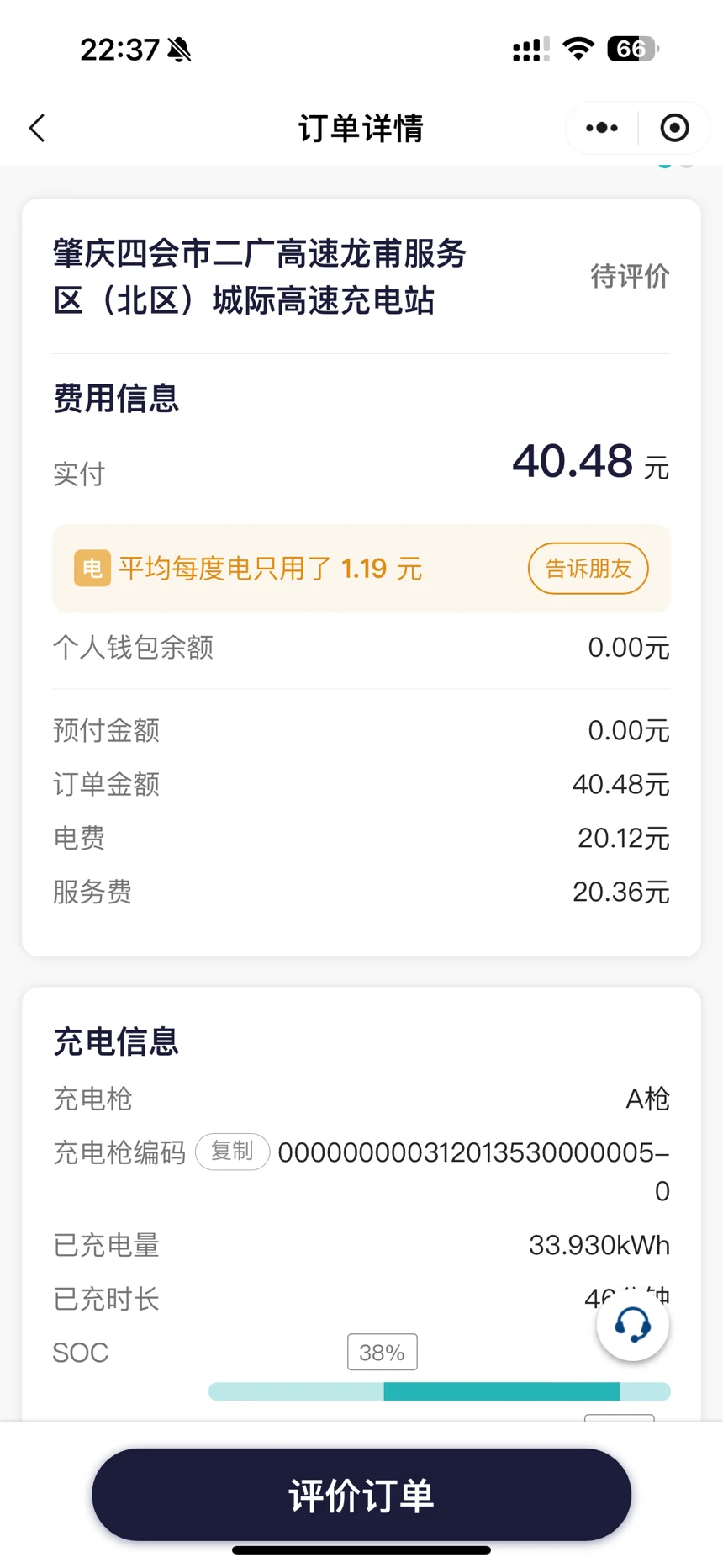Viewport: 723px width, 1568px height.
Task: Open customer service headset button
Action: 632,1325
